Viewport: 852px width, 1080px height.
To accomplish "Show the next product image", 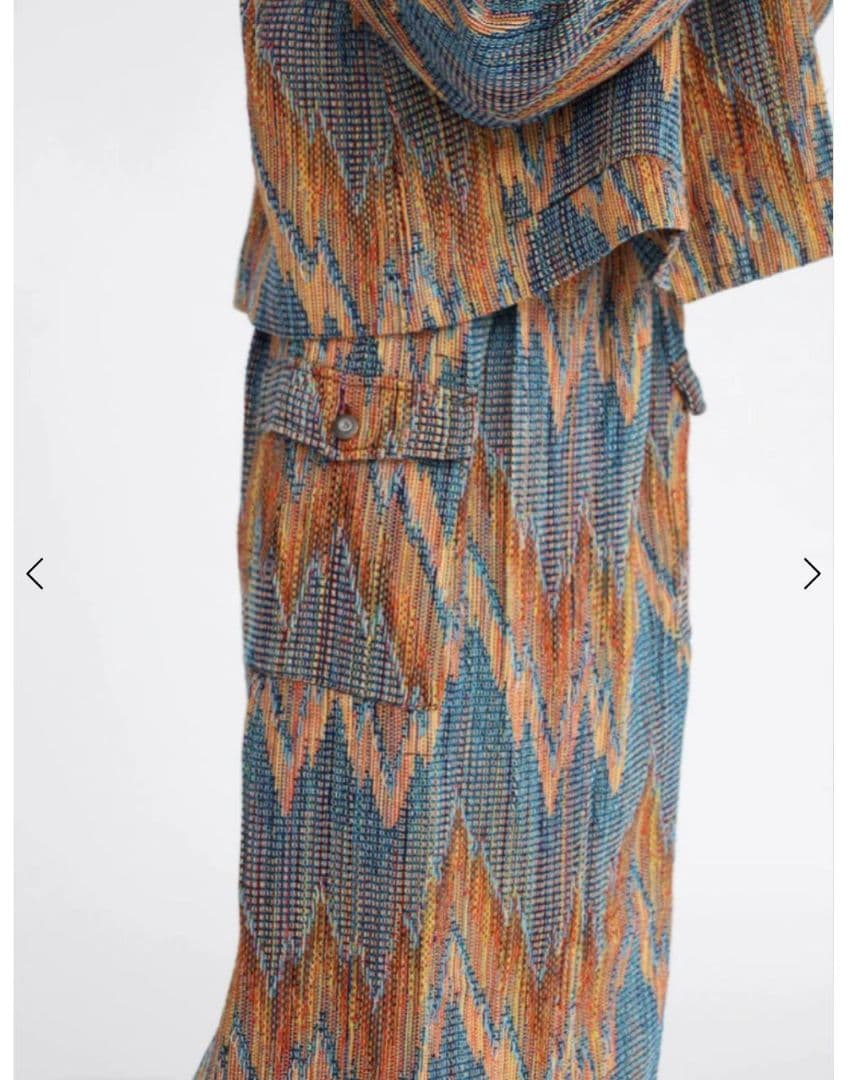I will point(811,574).
